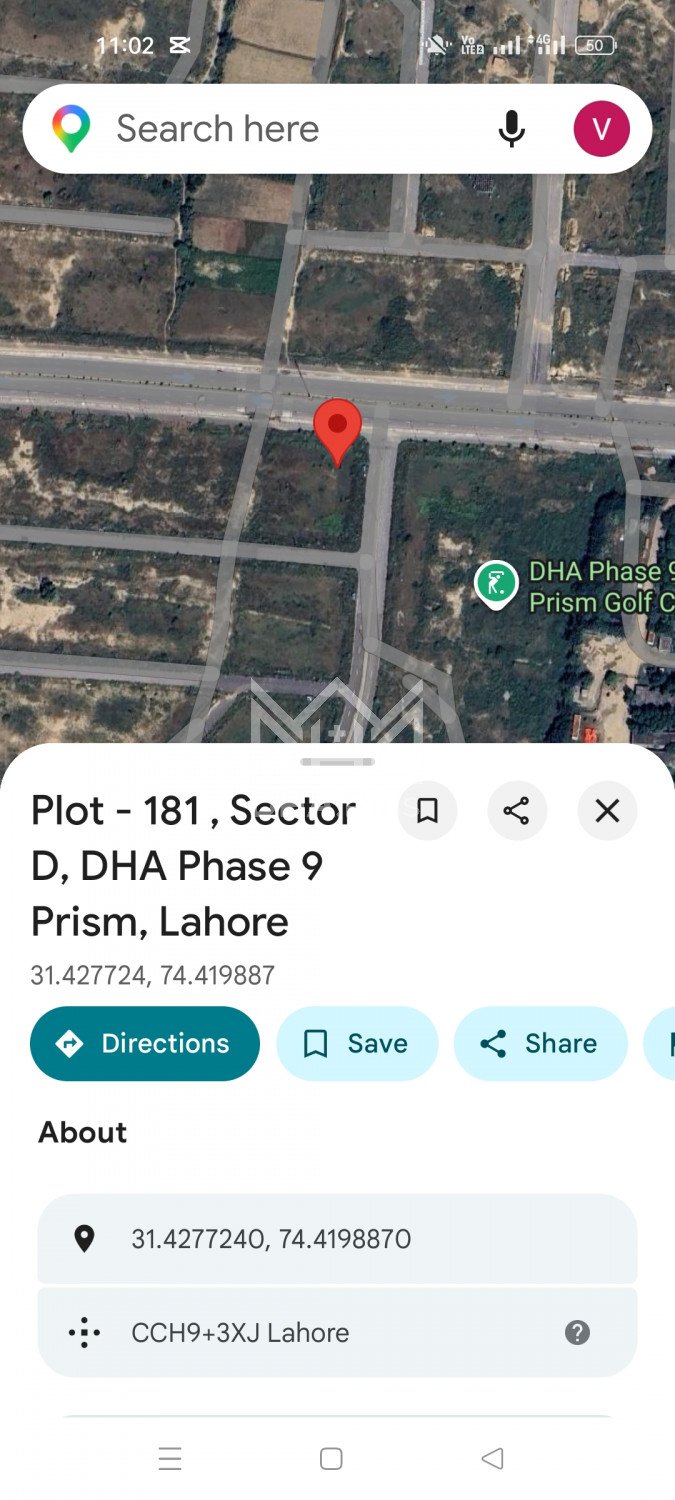The image size is (675, 1500).
Task: Open recent apps from navigation bar
Action: point(170,1459)
